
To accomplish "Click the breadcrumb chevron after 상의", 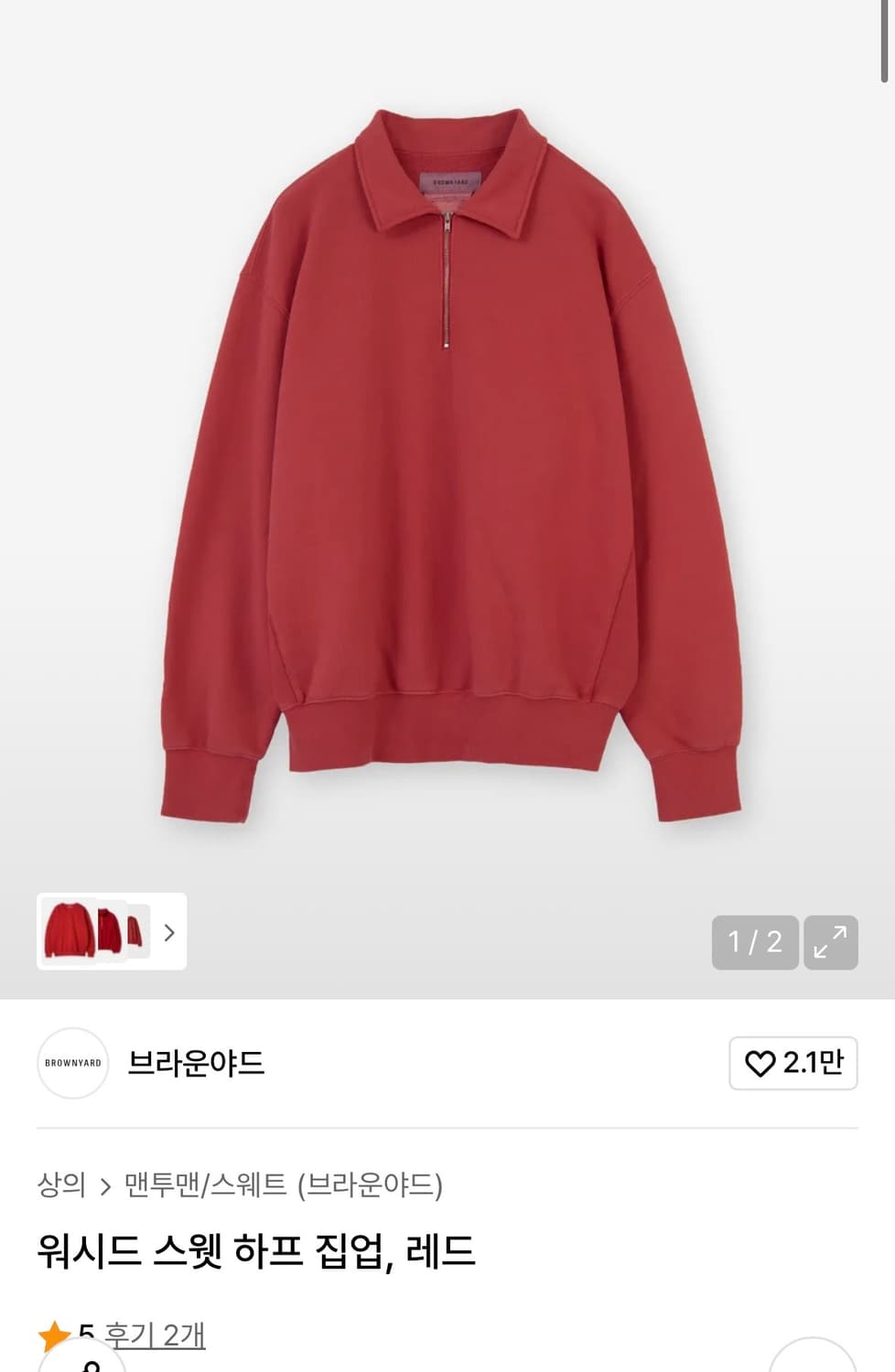I will (103, 1184).
